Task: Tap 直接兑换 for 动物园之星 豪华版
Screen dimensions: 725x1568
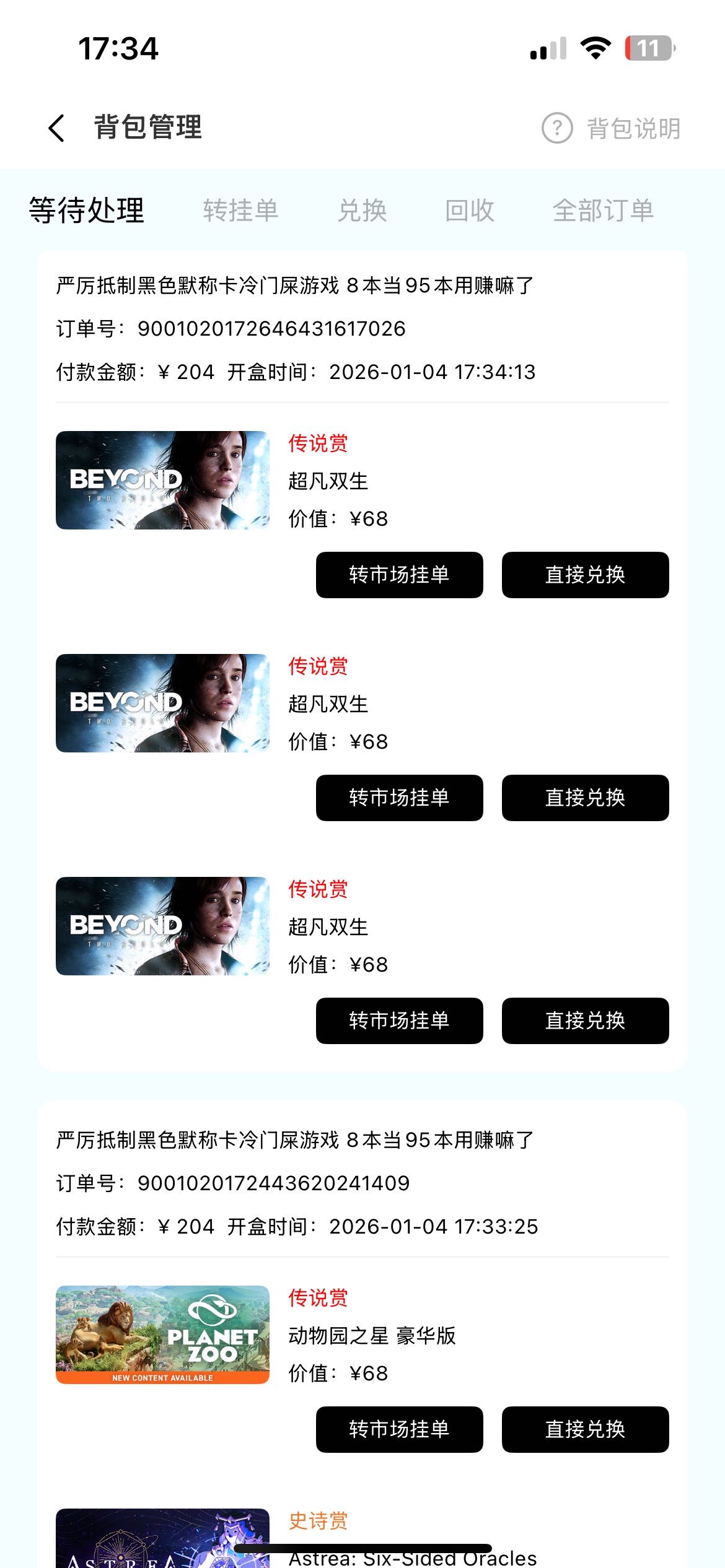Action: tap(585, 1429)
